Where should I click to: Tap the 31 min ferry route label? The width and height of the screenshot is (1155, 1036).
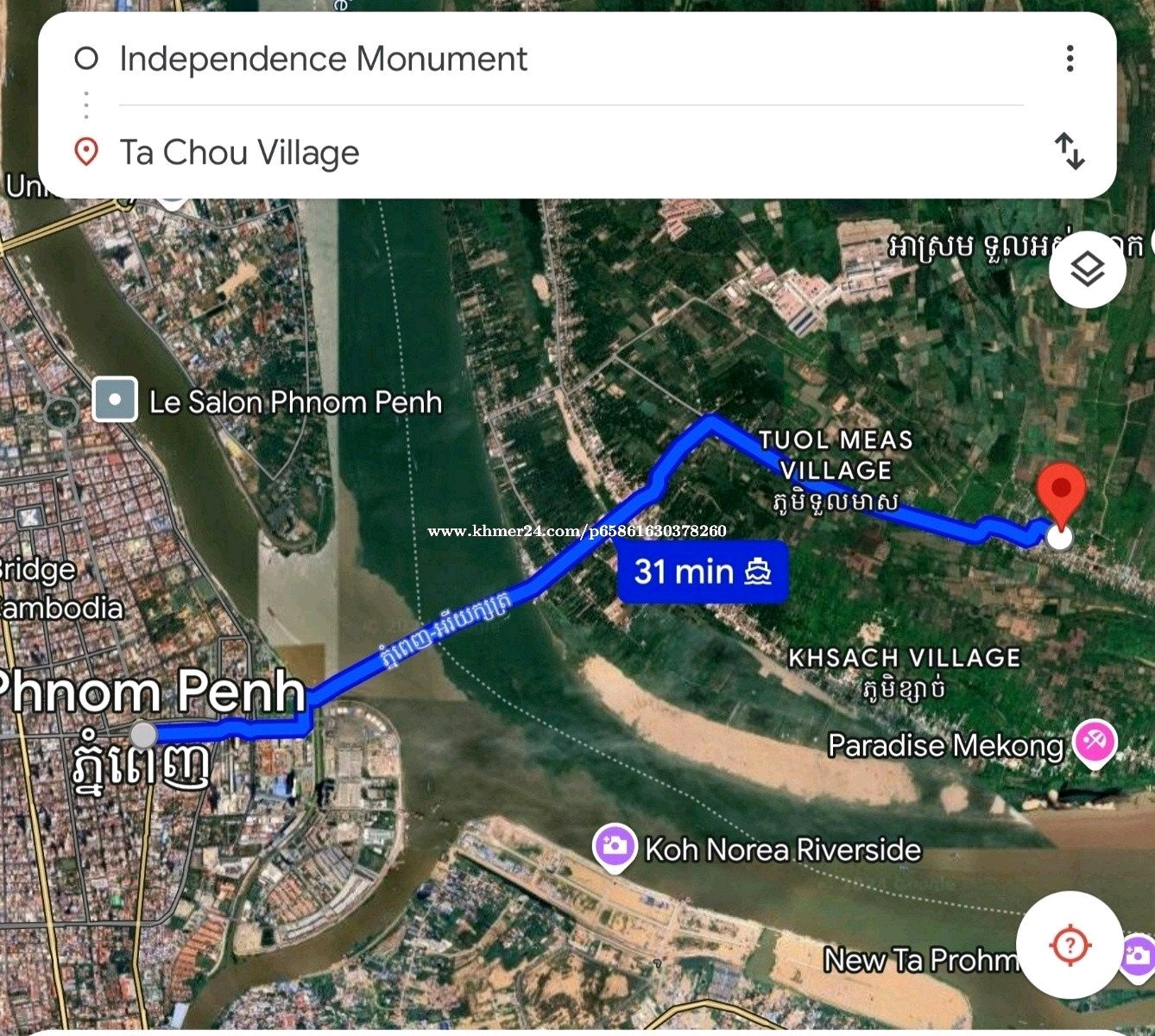[702, 572]
